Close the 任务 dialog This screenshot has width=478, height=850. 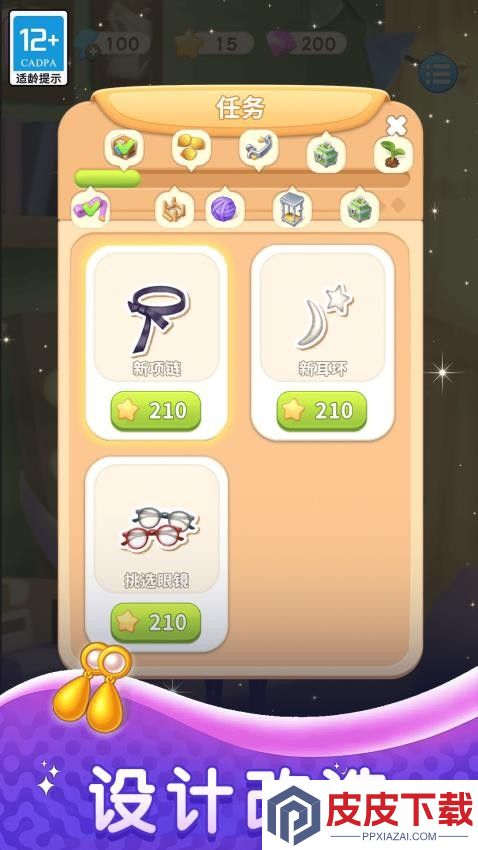point(396,126)
